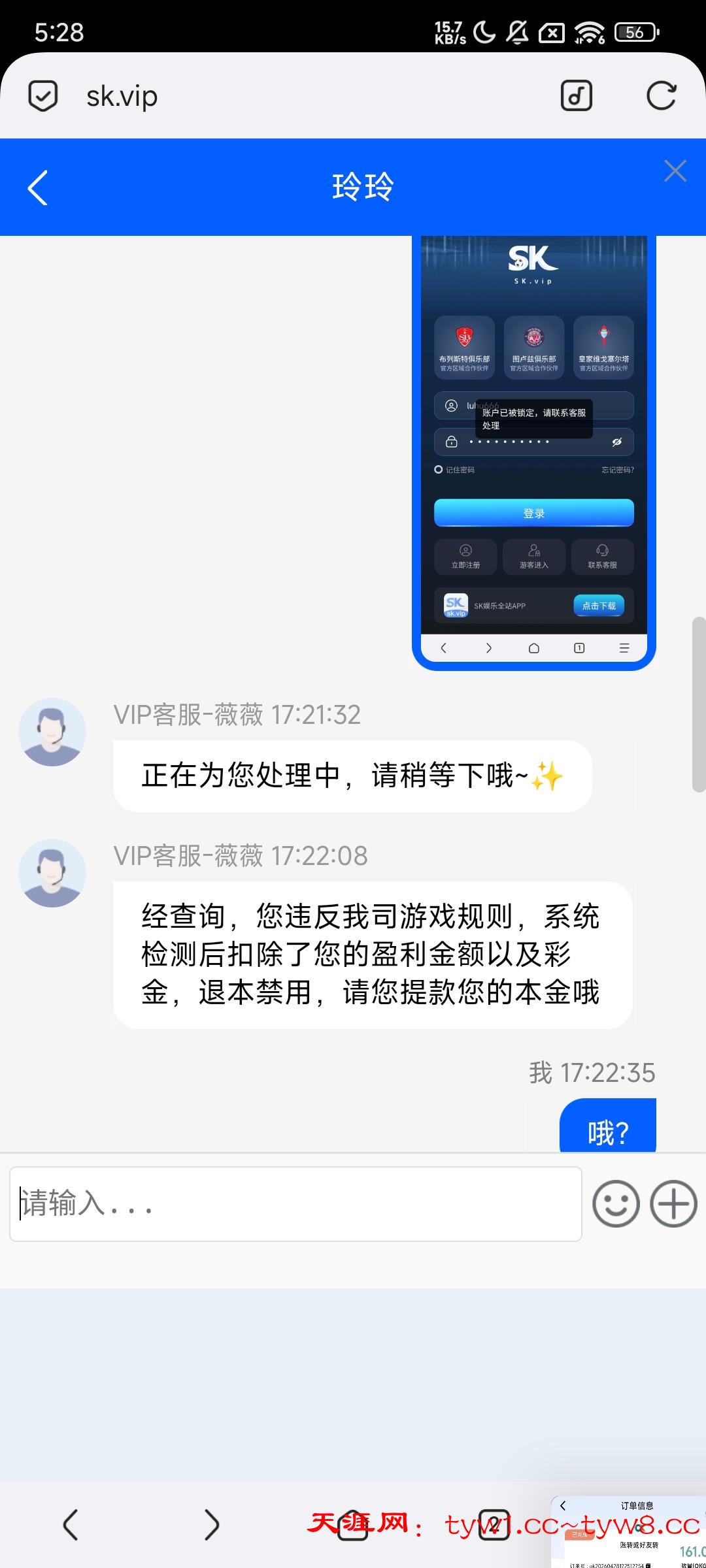The height and width of the screenshot is (1568, 706).
Task: Open the emoji picker
Action: [616, 1203]
